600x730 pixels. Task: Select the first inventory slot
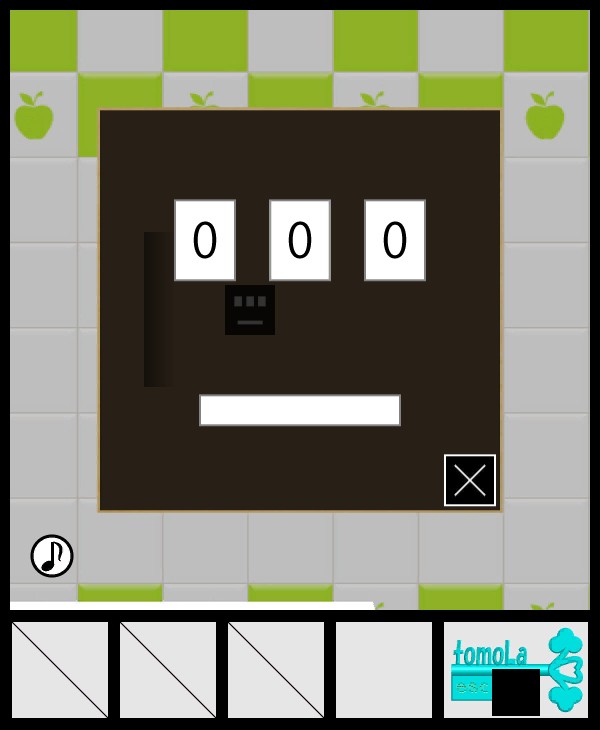(60, 670)
